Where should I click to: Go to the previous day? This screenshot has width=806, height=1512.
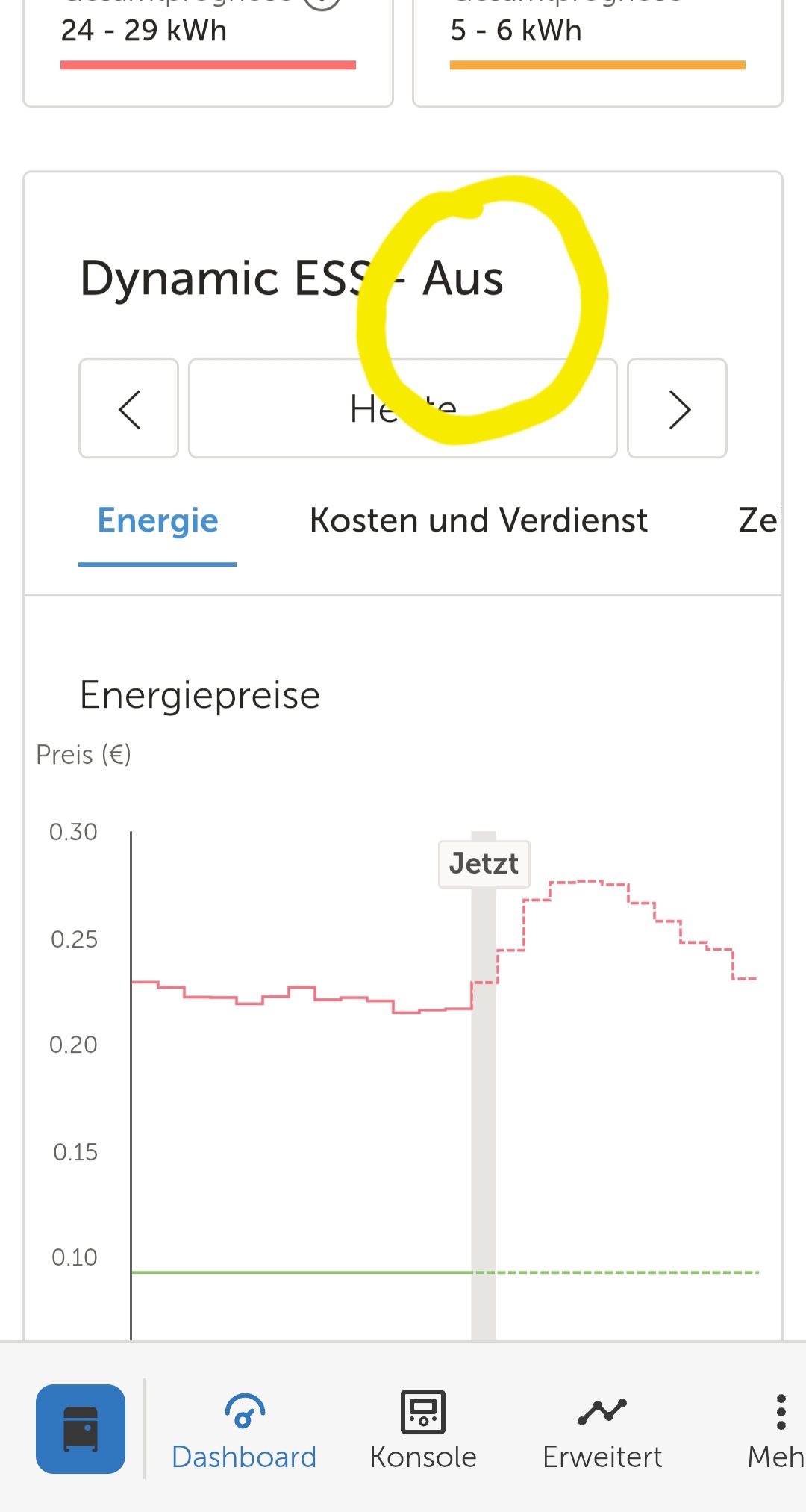[x=128, y=408]
